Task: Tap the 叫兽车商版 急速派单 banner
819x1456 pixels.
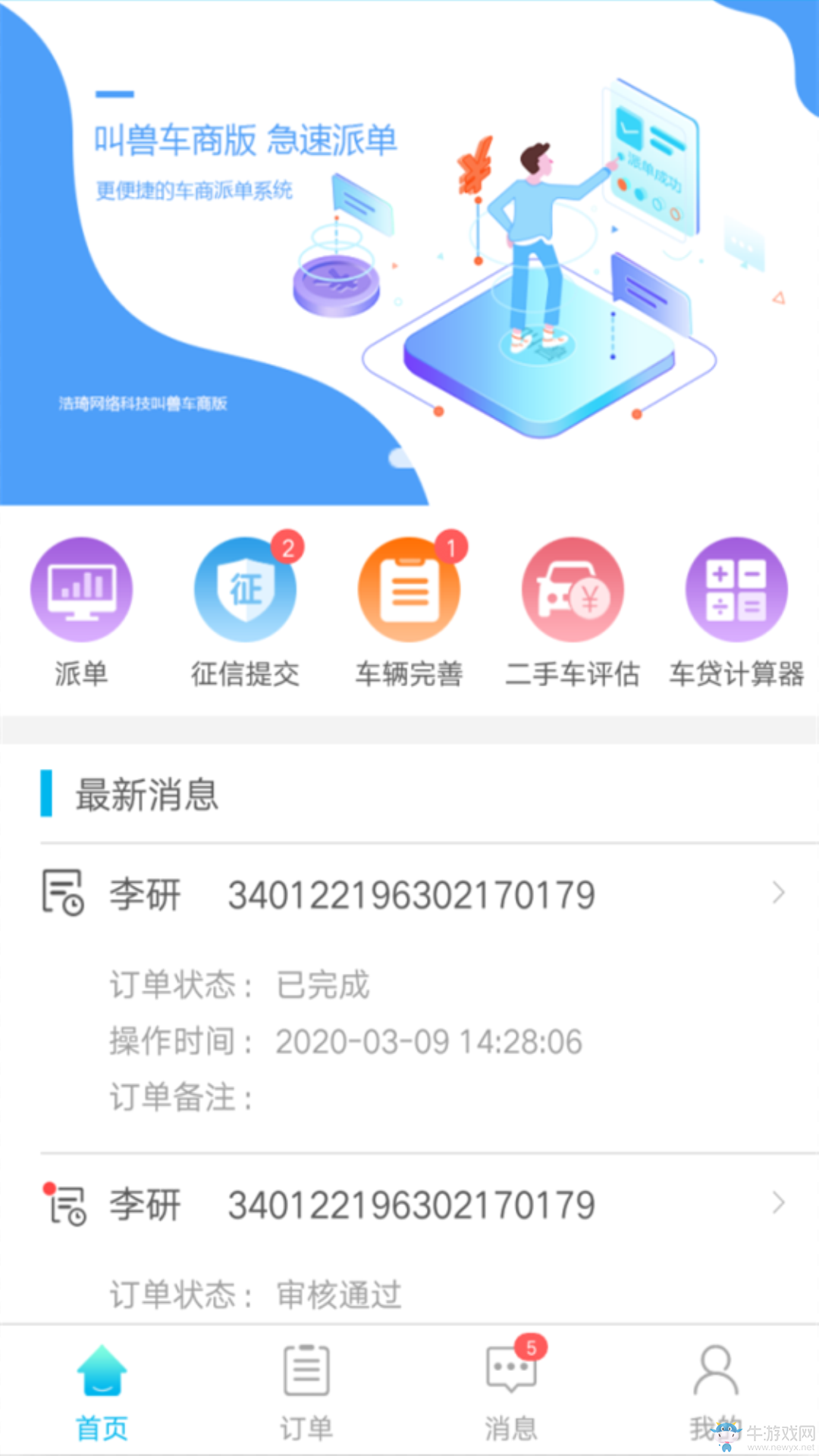Action: pyautogui.click(x=409, y=250)
